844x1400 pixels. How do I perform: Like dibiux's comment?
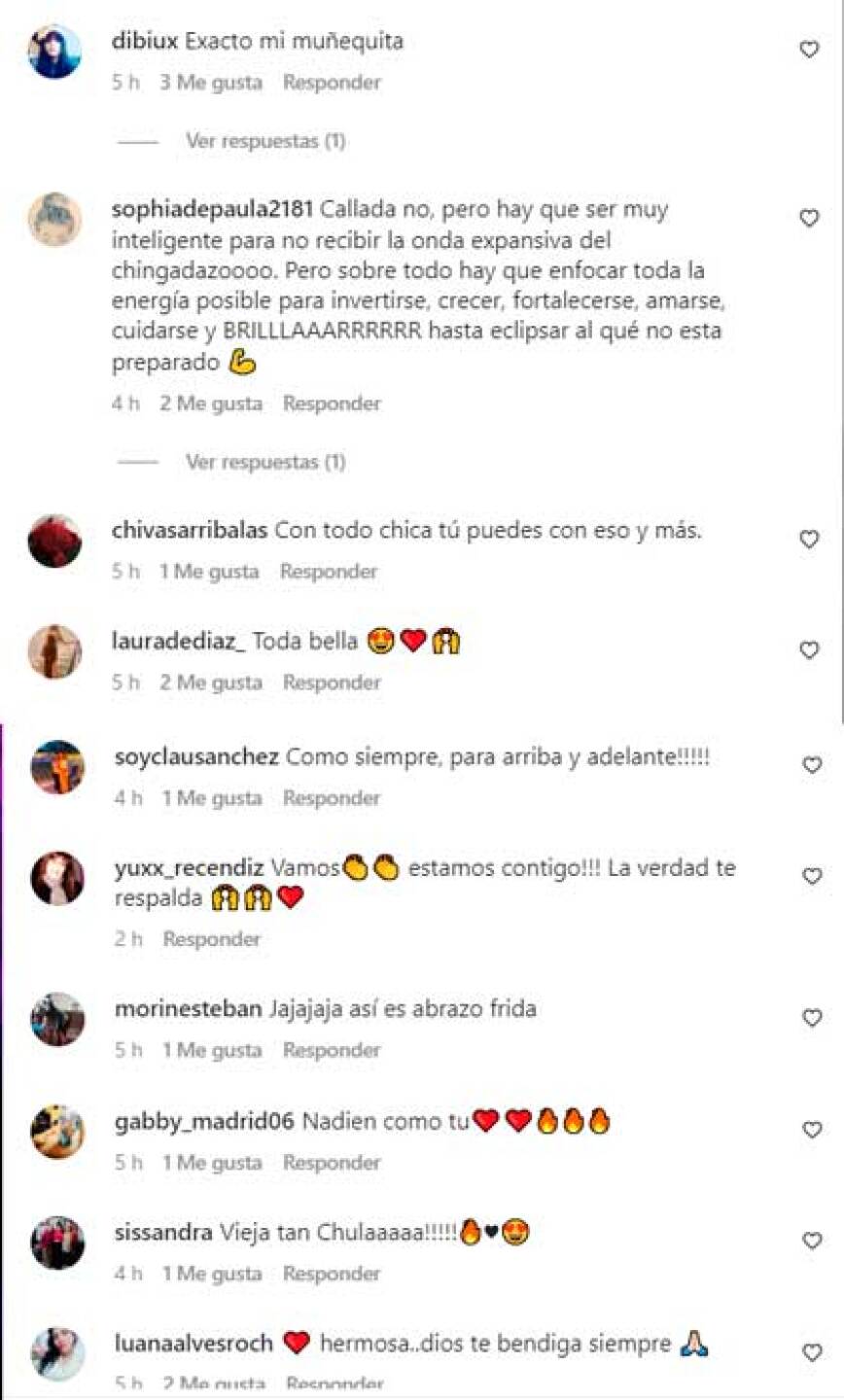pyautogui.click(x=809, y=50)
